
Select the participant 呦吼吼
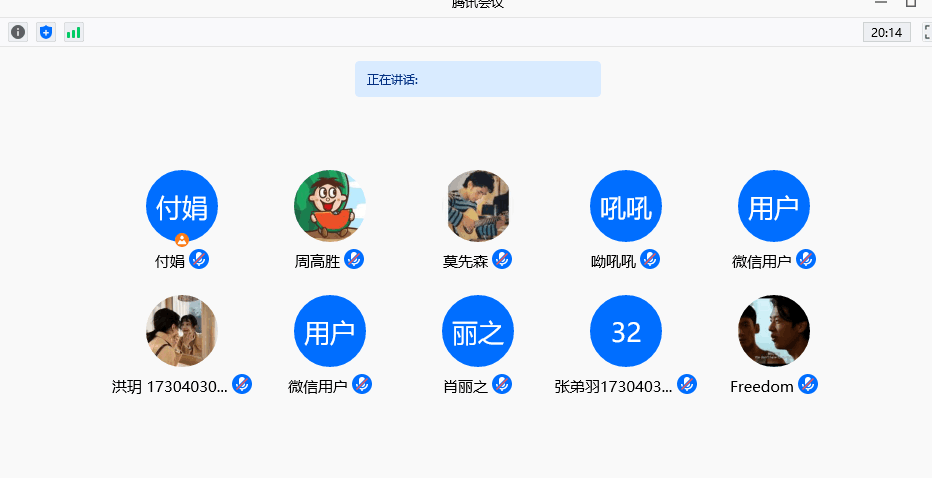626,206
